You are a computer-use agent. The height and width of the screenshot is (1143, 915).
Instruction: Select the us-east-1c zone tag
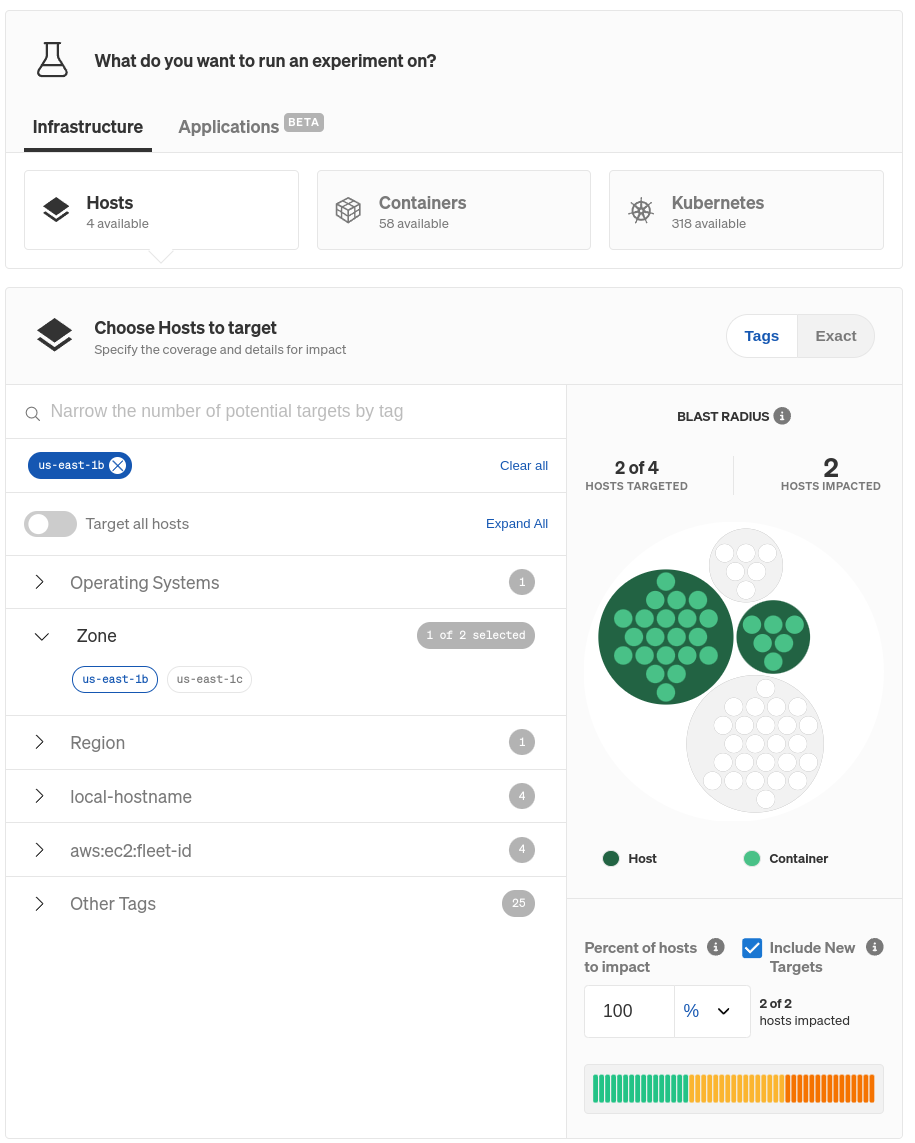click(x=209, y=680)
